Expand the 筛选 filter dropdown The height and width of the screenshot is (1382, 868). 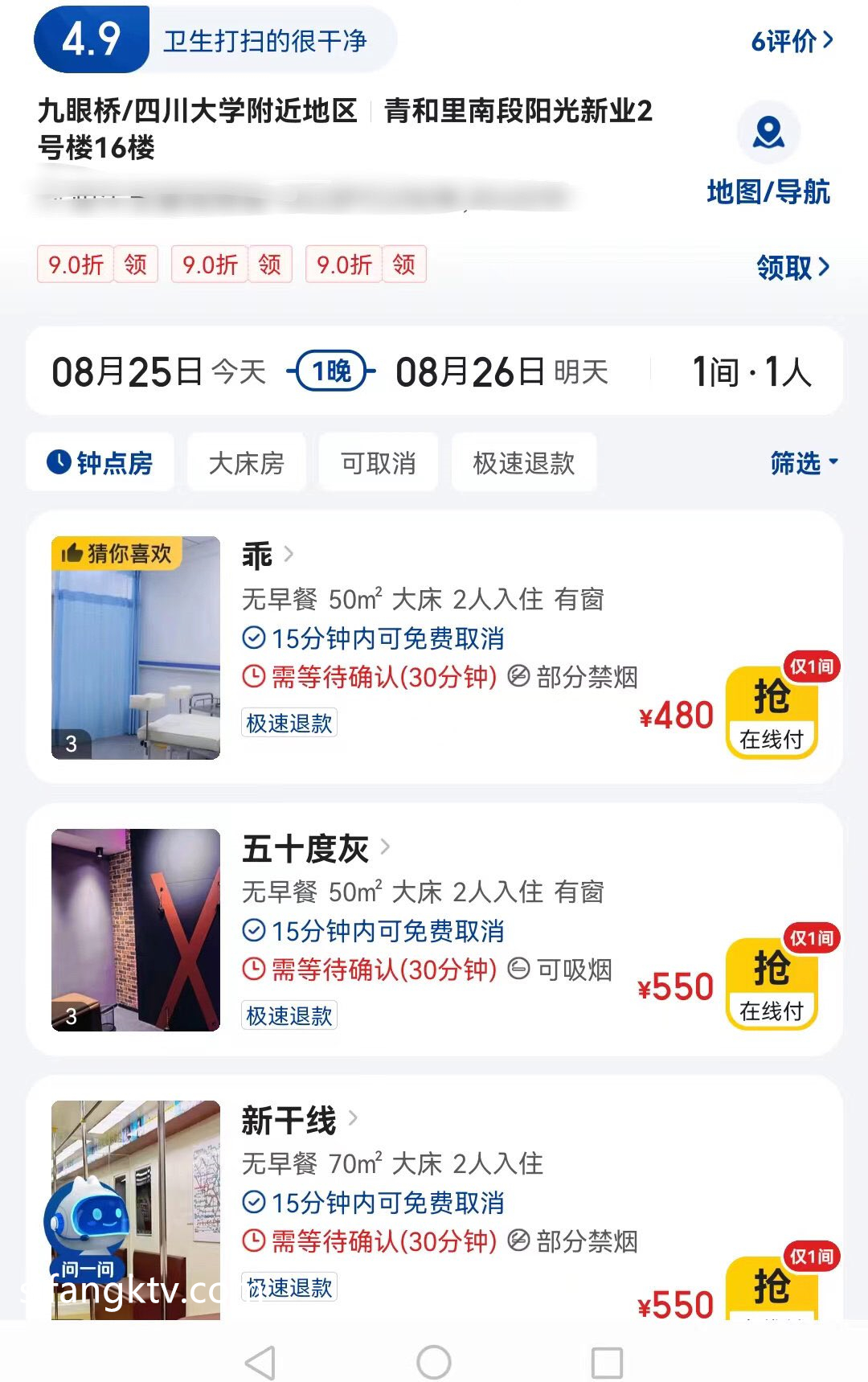(x=803, y=462)
